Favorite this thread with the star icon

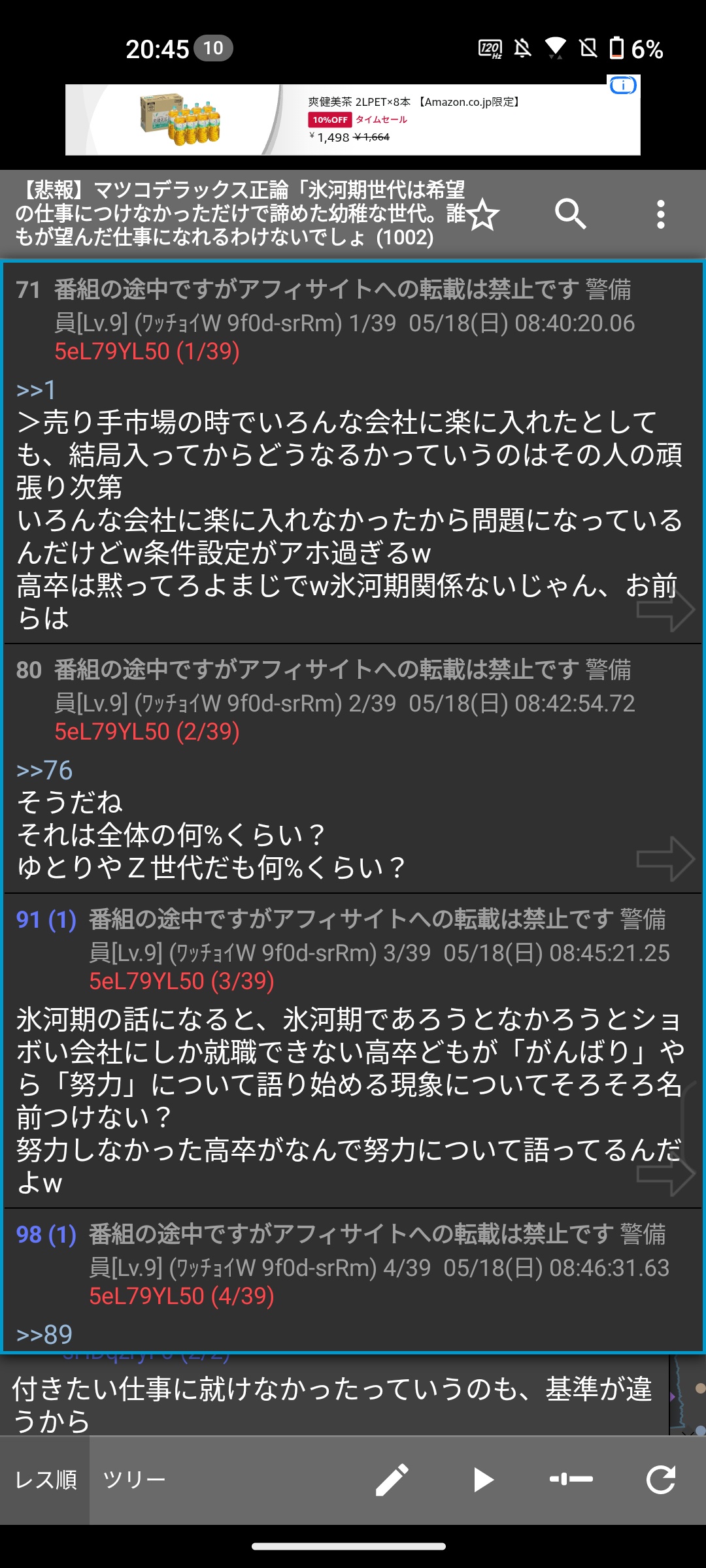click(x=484, y=215)
